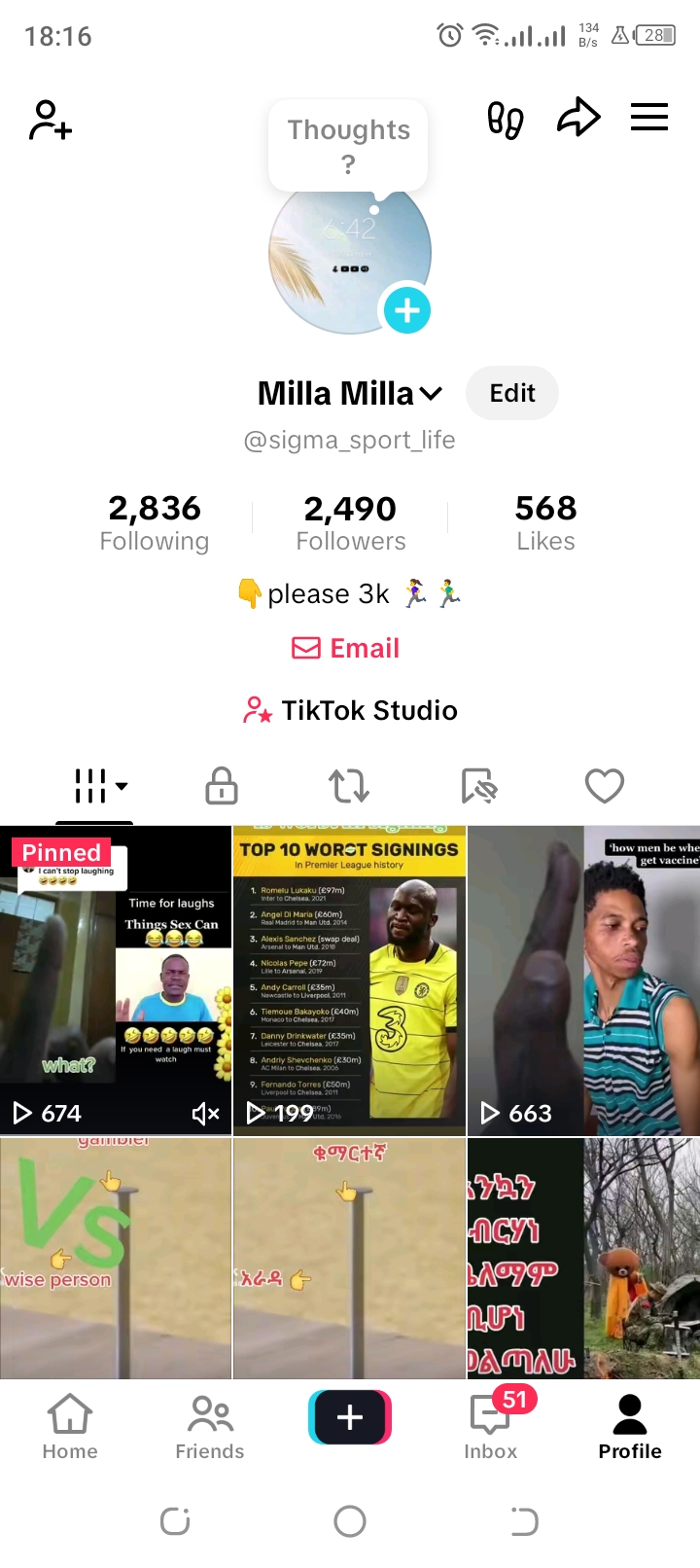Screen dimensions: 700x1568
Task: Tap the Email link
Action: [347, 649]
